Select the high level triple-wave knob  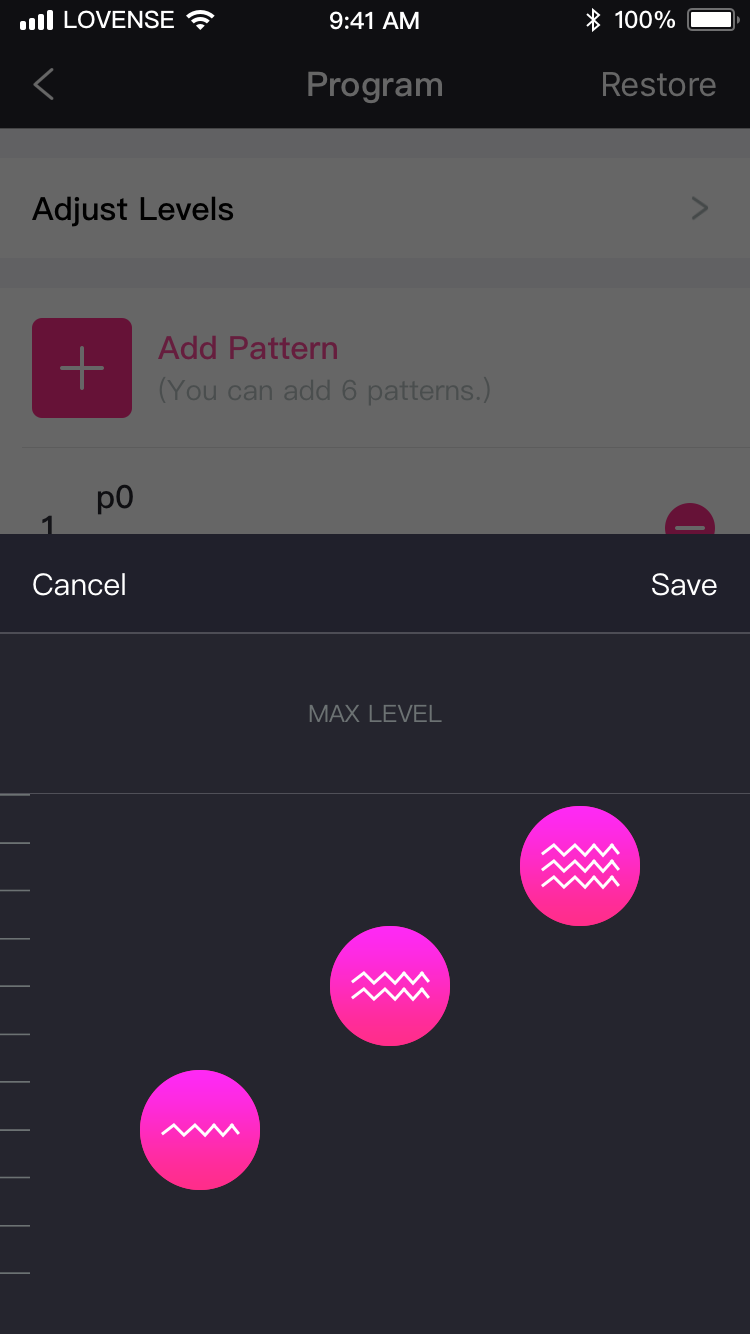tap(580, 866)
